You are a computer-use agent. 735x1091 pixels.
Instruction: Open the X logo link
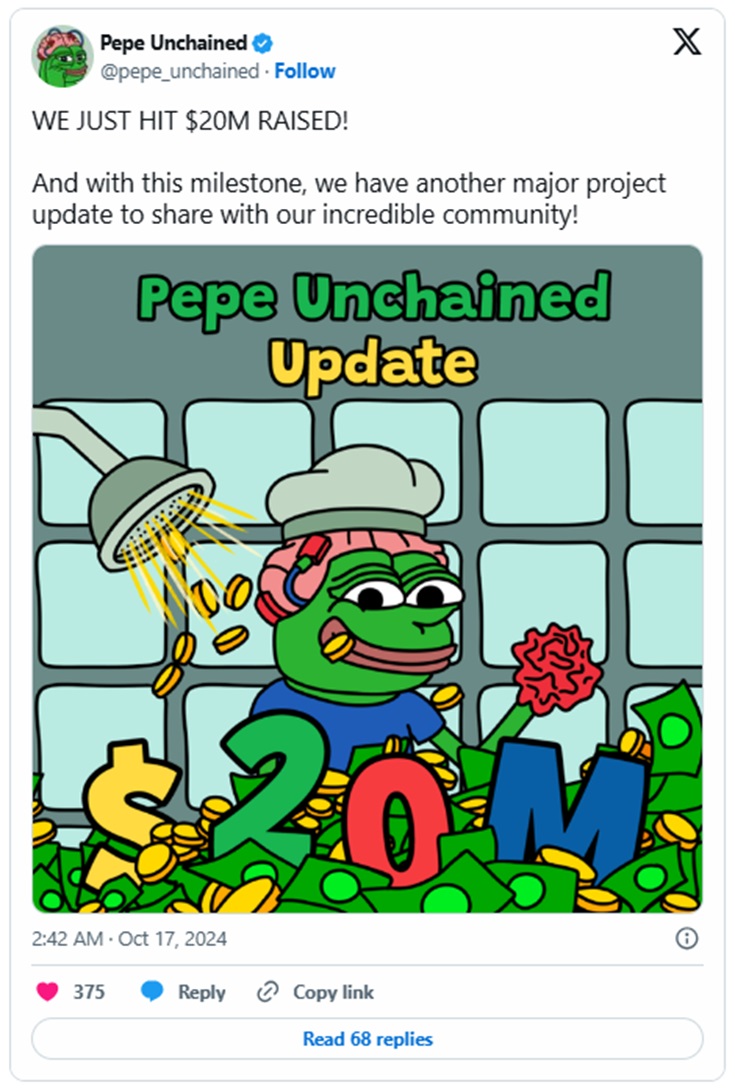point(687,44)
